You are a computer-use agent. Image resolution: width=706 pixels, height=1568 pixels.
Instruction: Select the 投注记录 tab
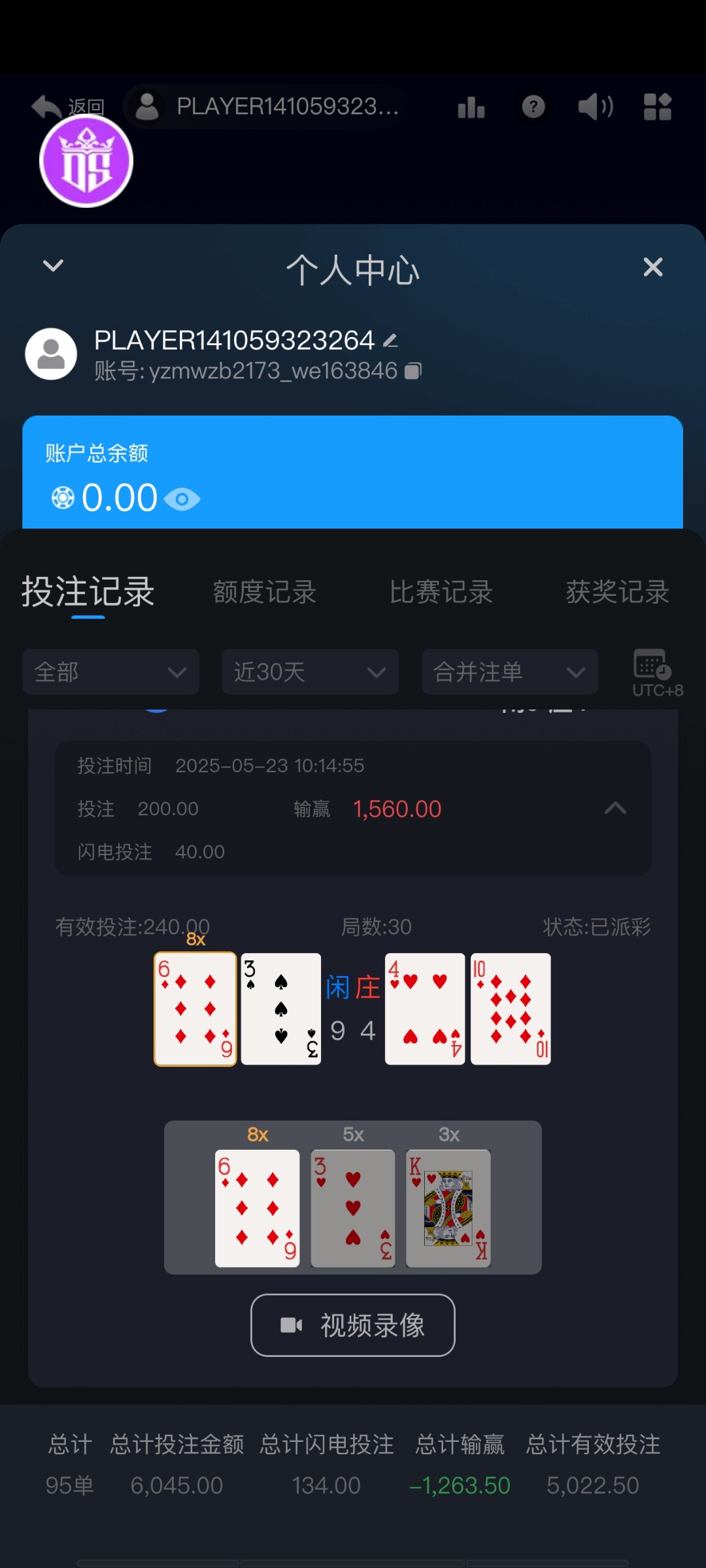[88, 593]
